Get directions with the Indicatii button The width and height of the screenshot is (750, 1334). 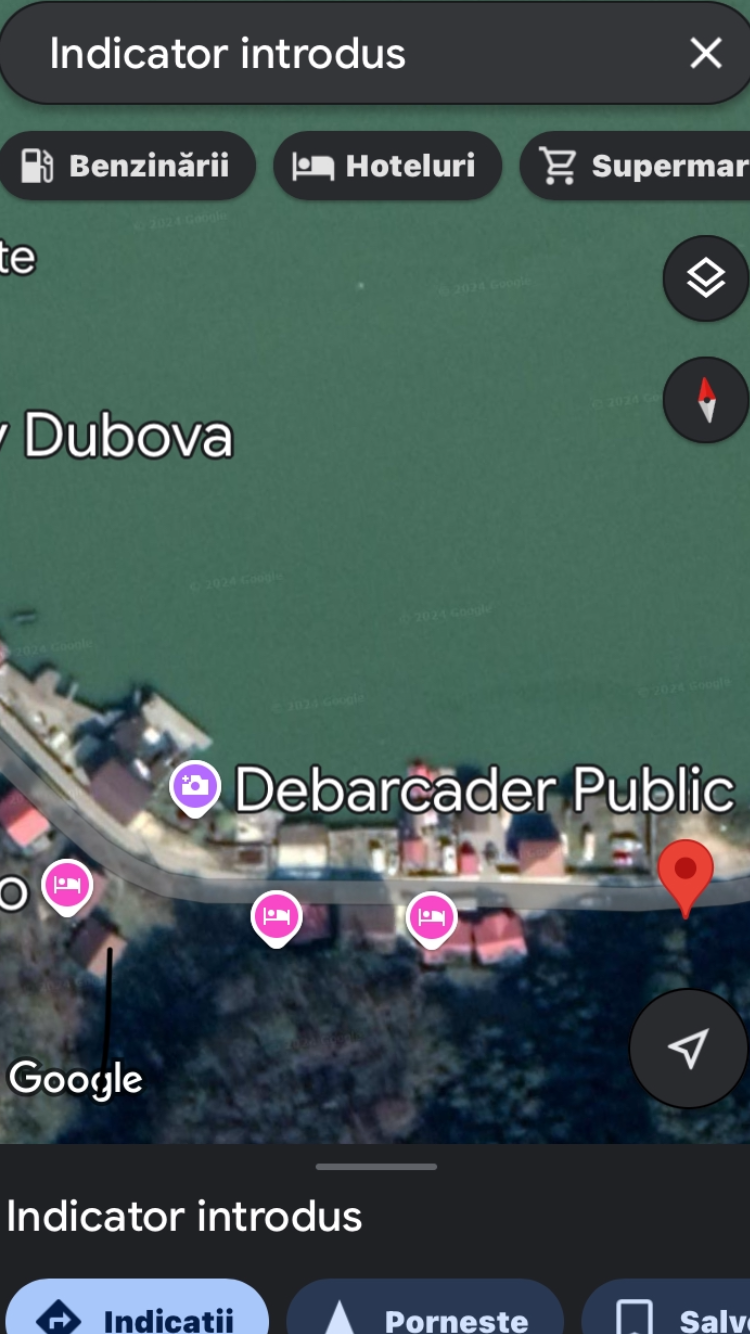[136, 1314]
